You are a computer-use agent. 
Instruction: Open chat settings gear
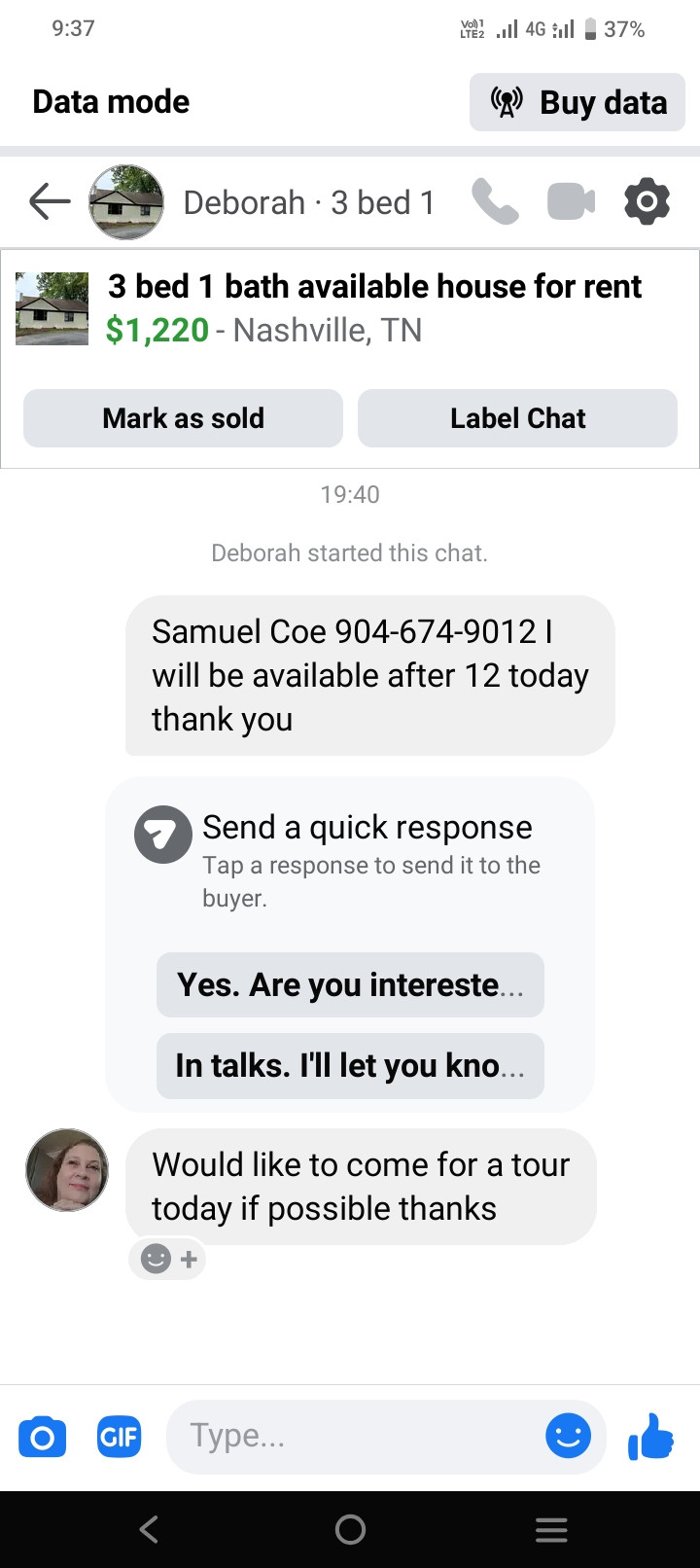pyautogui.click(x=647, y=202)
